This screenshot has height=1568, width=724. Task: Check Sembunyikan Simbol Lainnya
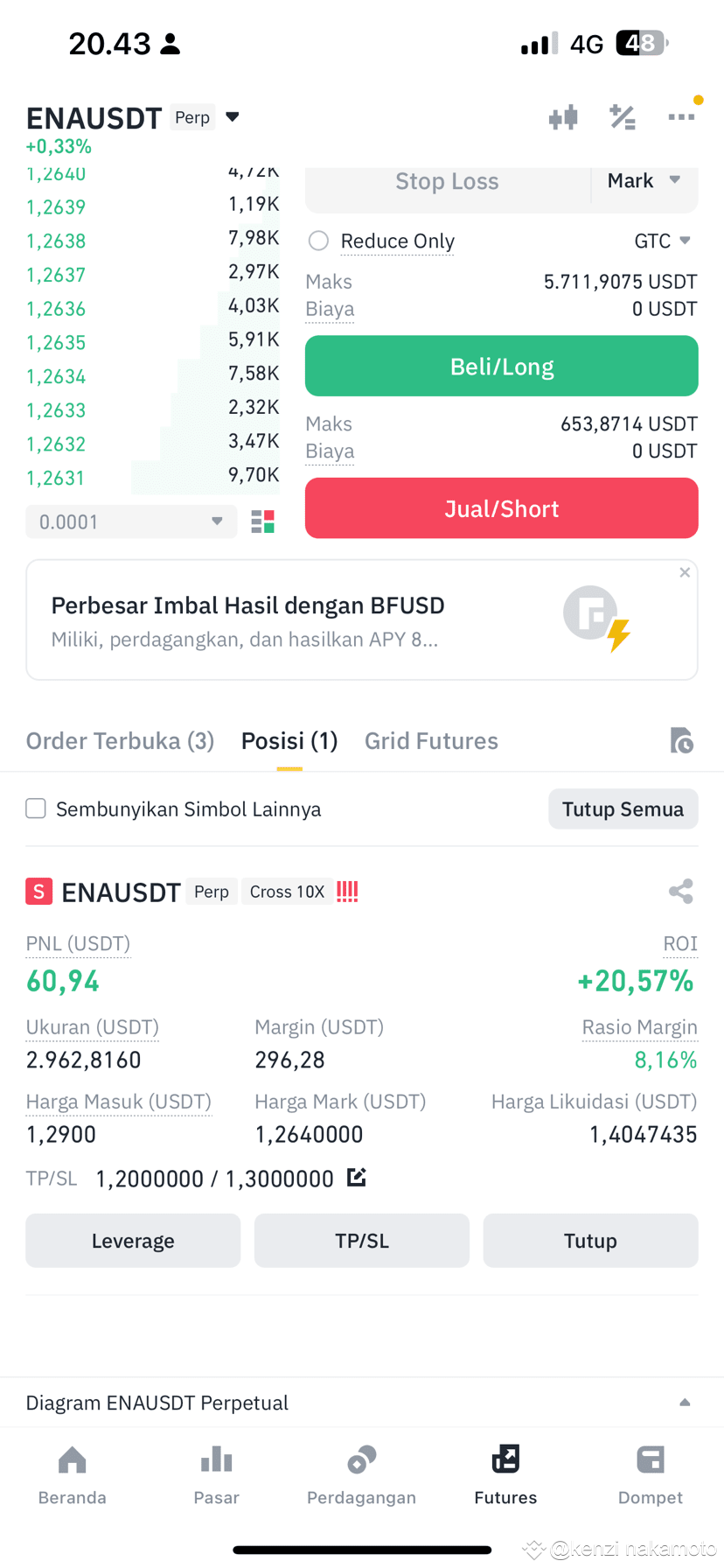tap(35, 808)
